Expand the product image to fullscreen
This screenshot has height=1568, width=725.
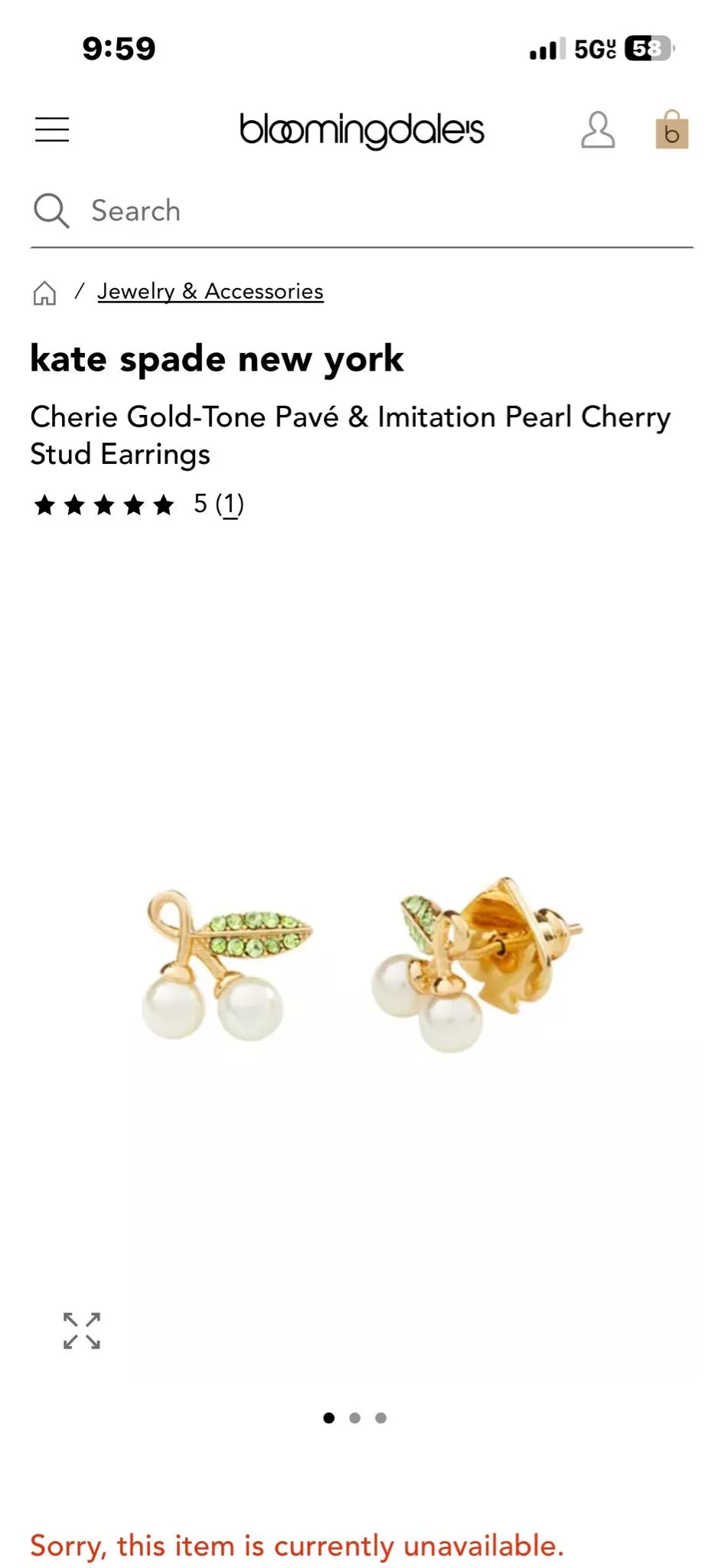82,1331
